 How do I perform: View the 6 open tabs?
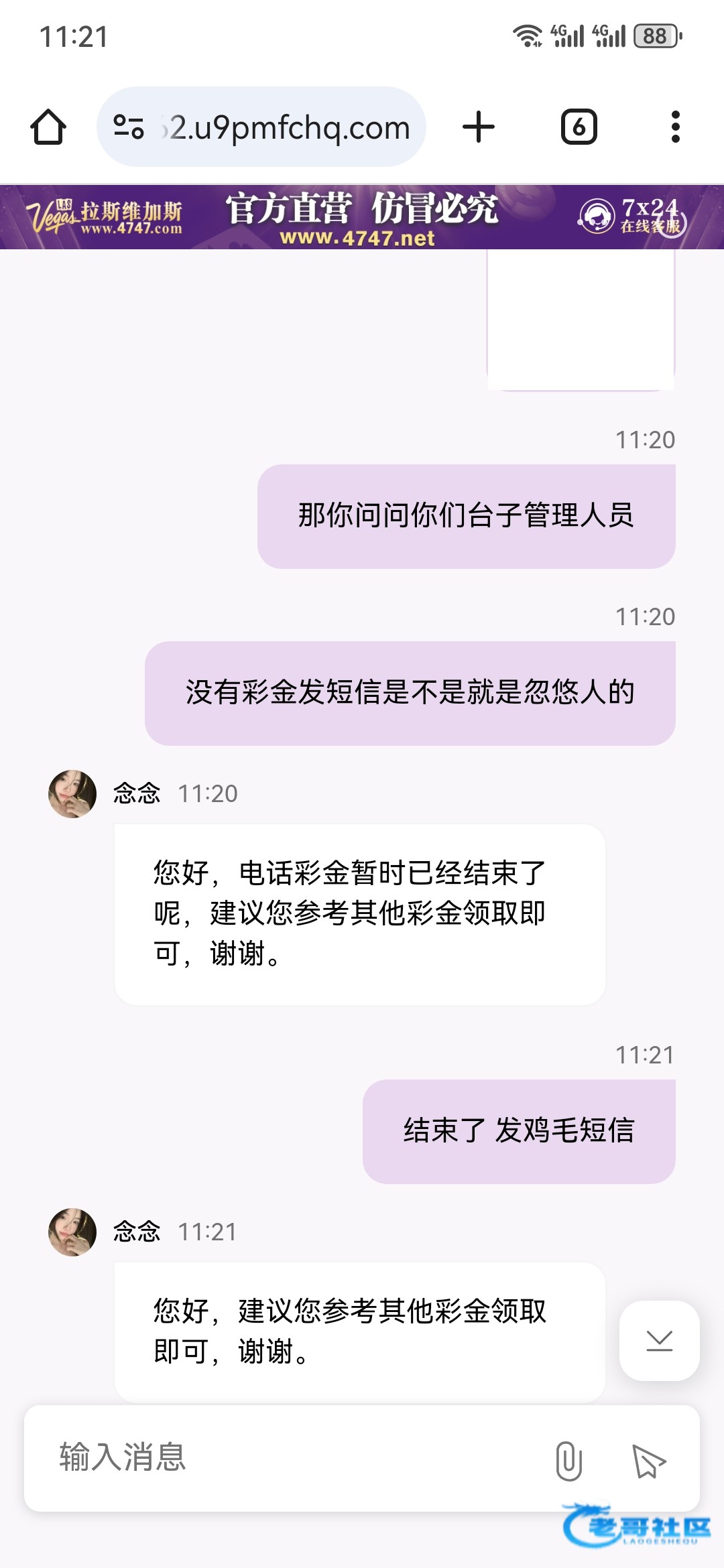[x=579, y=127]
